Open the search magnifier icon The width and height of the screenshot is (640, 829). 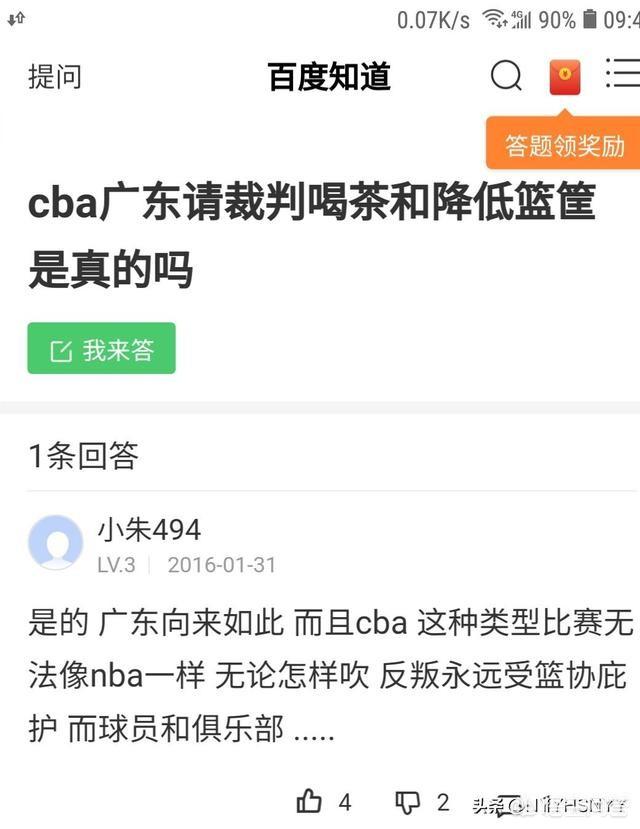point(506,76)
